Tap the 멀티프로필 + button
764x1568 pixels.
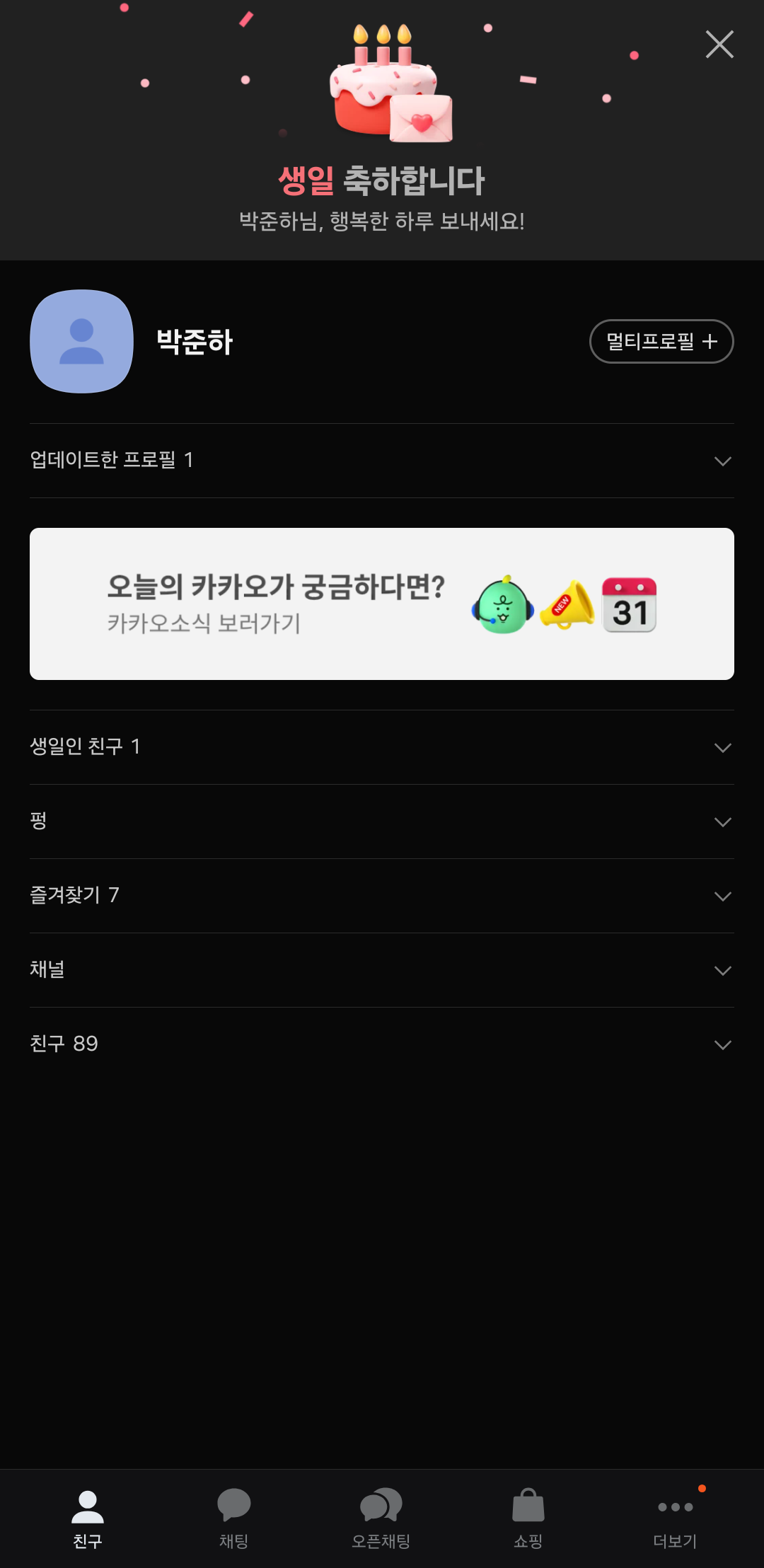tap(661, 342)
